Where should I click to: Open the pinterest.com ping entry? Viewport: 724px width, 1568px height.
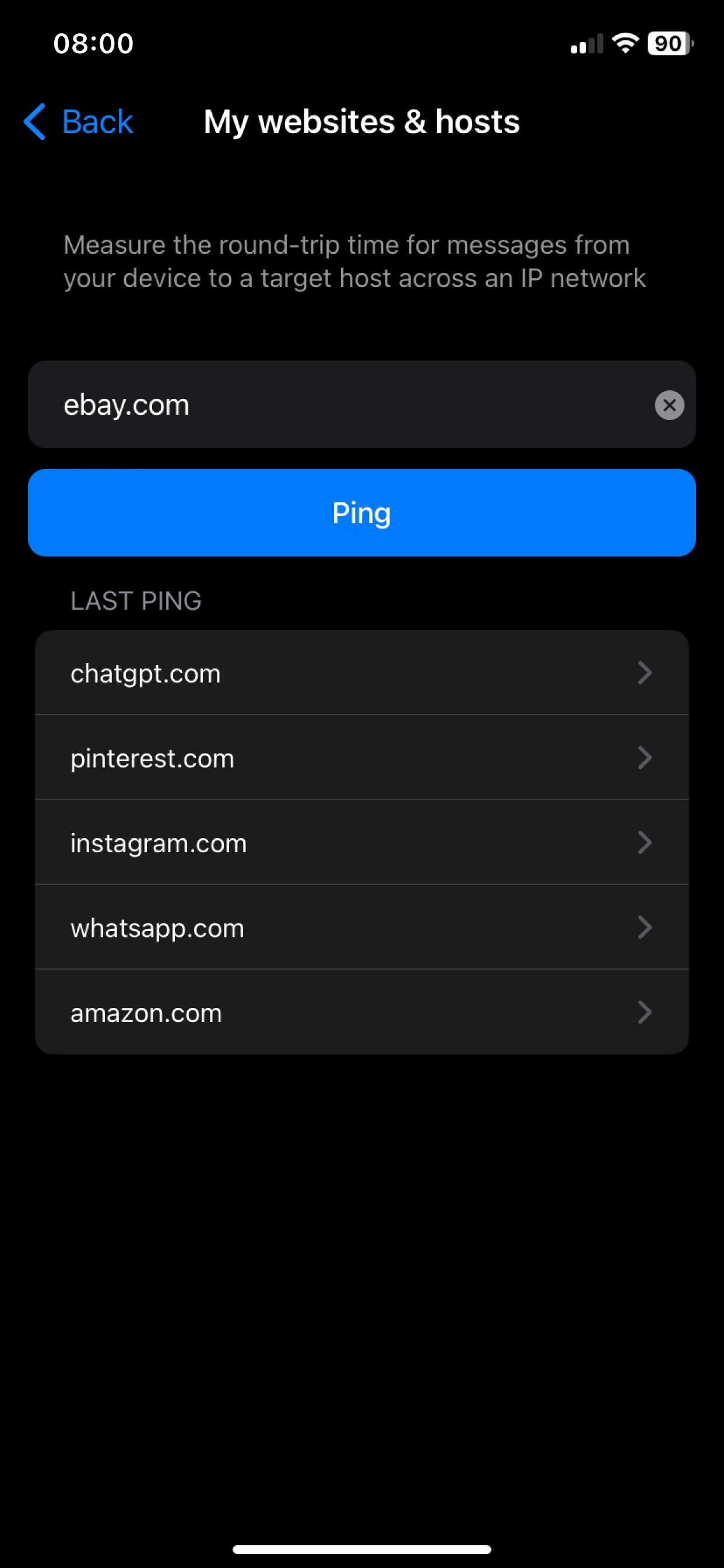click(361, 757)
